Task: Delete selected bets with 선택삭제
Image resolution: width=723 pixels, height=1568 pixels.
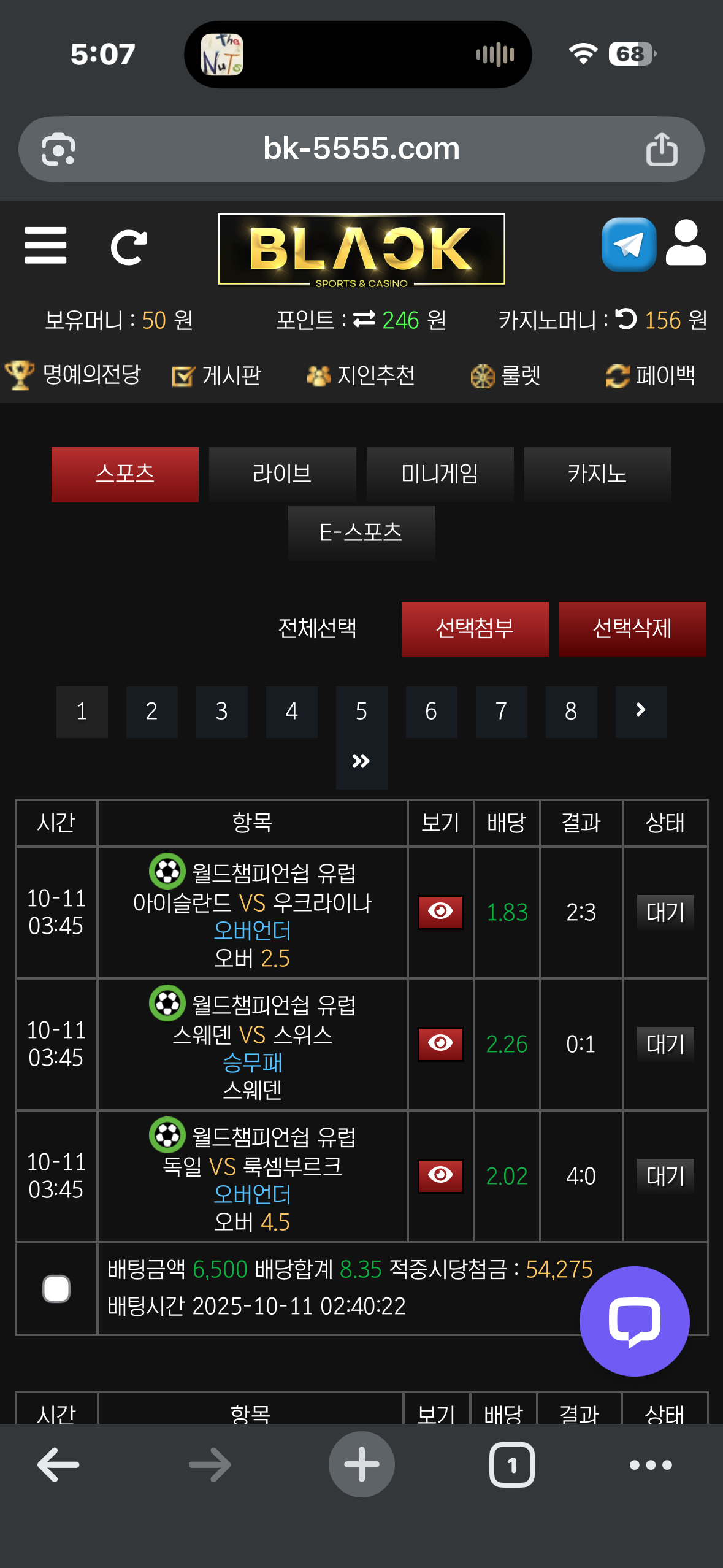Action: 632,629
